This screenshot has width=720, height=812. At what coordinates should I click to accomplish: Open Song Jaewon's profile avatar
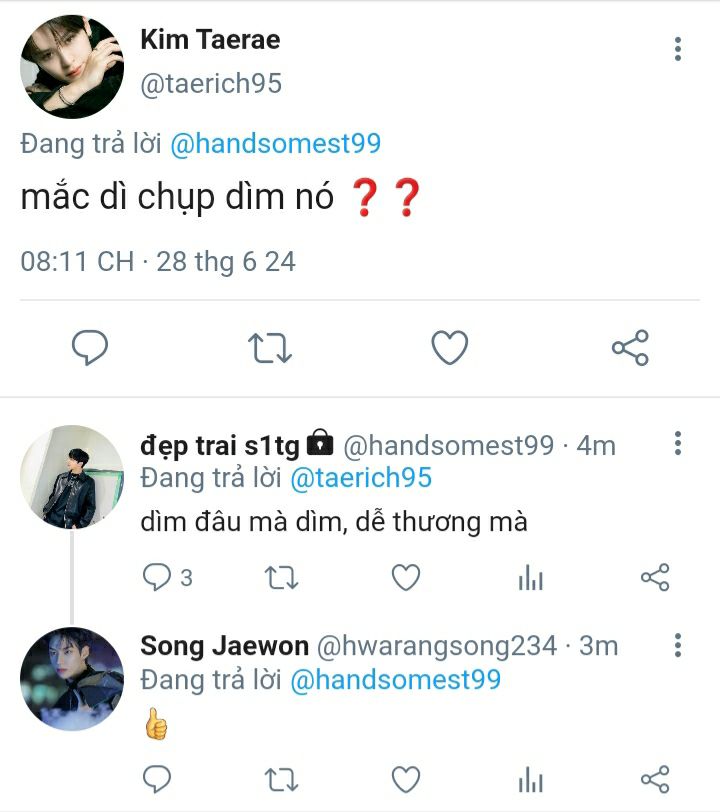(x=72, y=679)
